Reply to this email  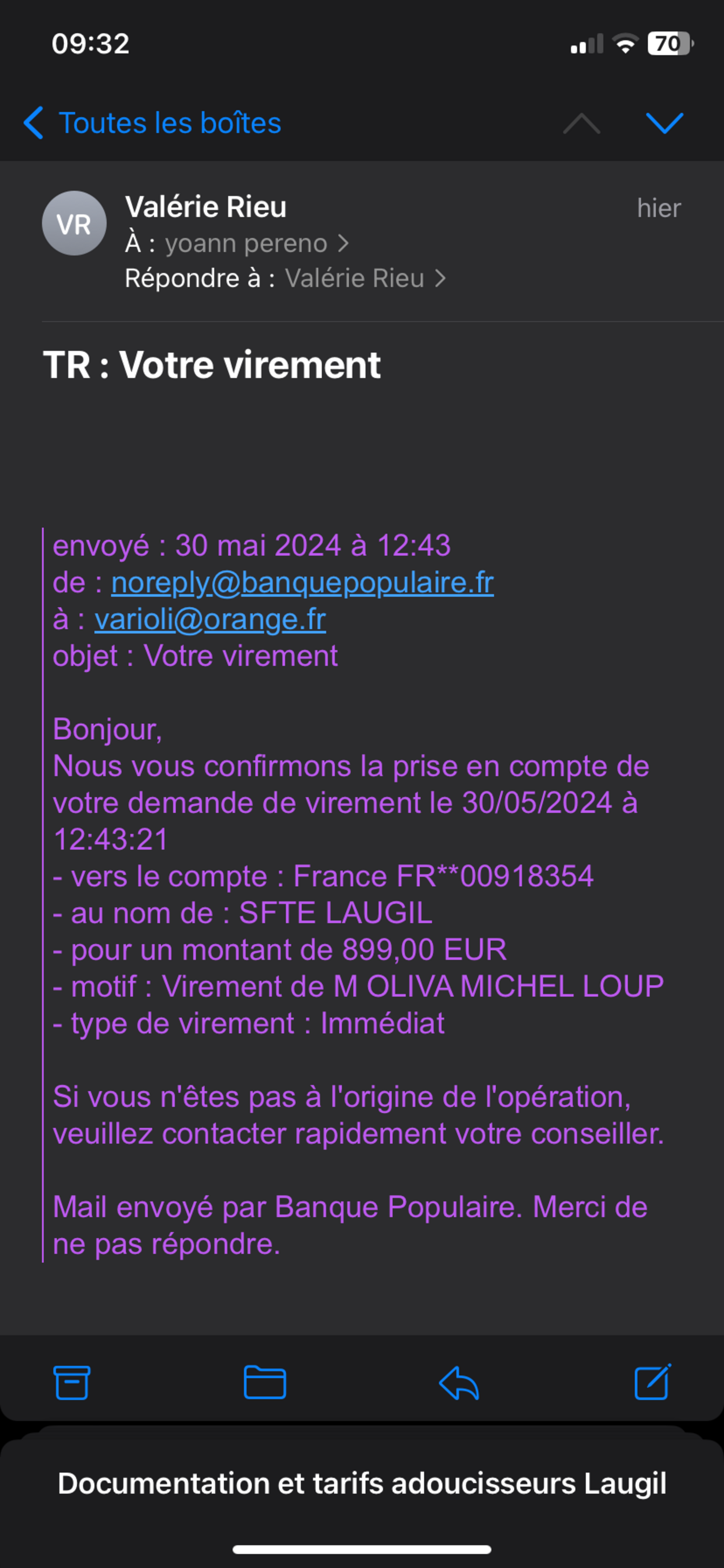(459, 1382)
